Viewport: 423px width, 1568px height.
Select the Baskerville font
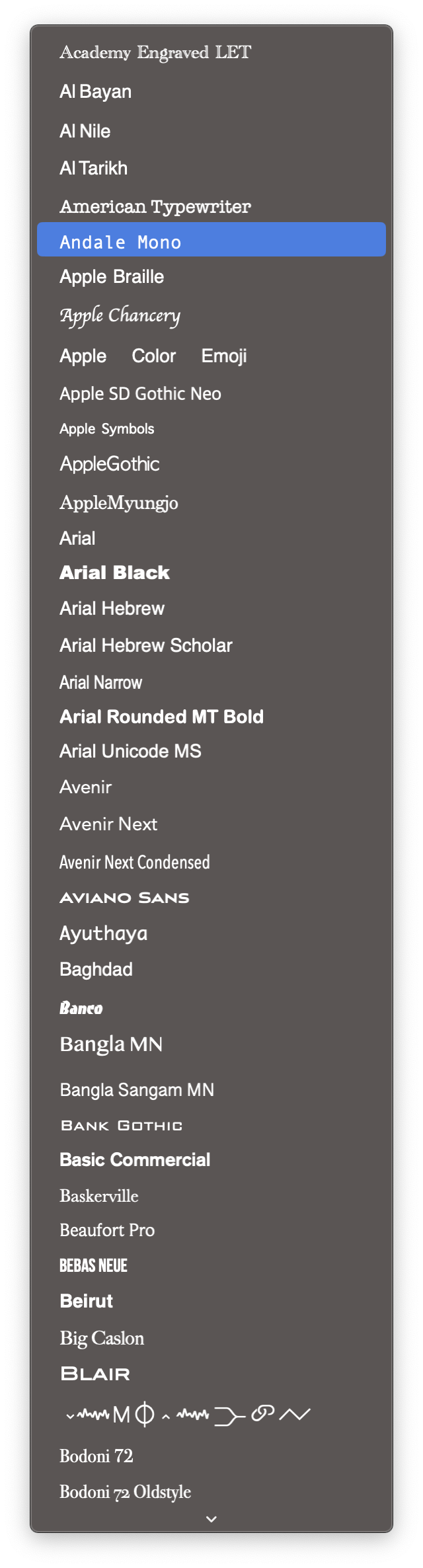[211, 1196]
